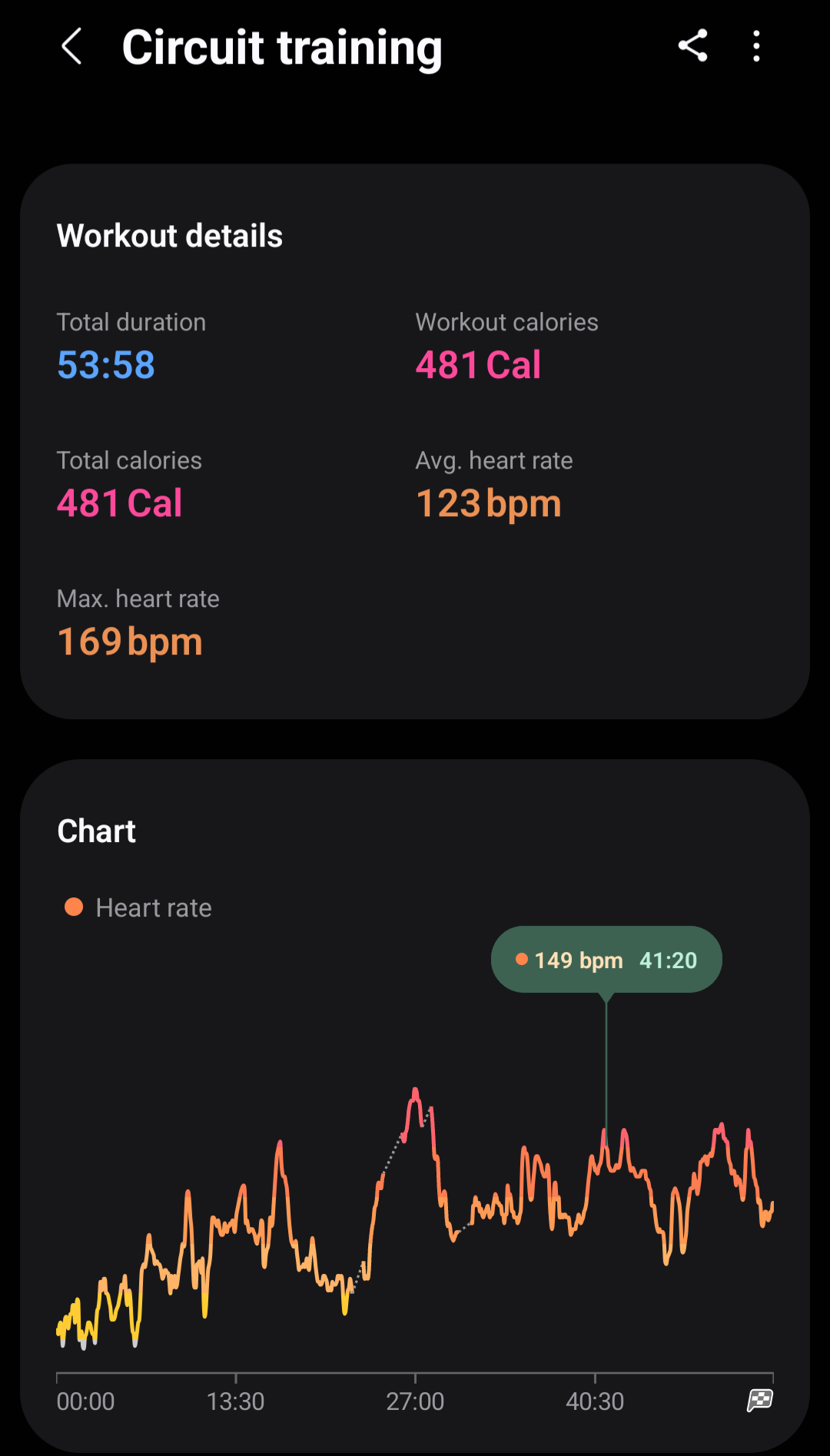830x1456 pixels.
Task: Open the more options menu
Action: [x=757, y=46]
